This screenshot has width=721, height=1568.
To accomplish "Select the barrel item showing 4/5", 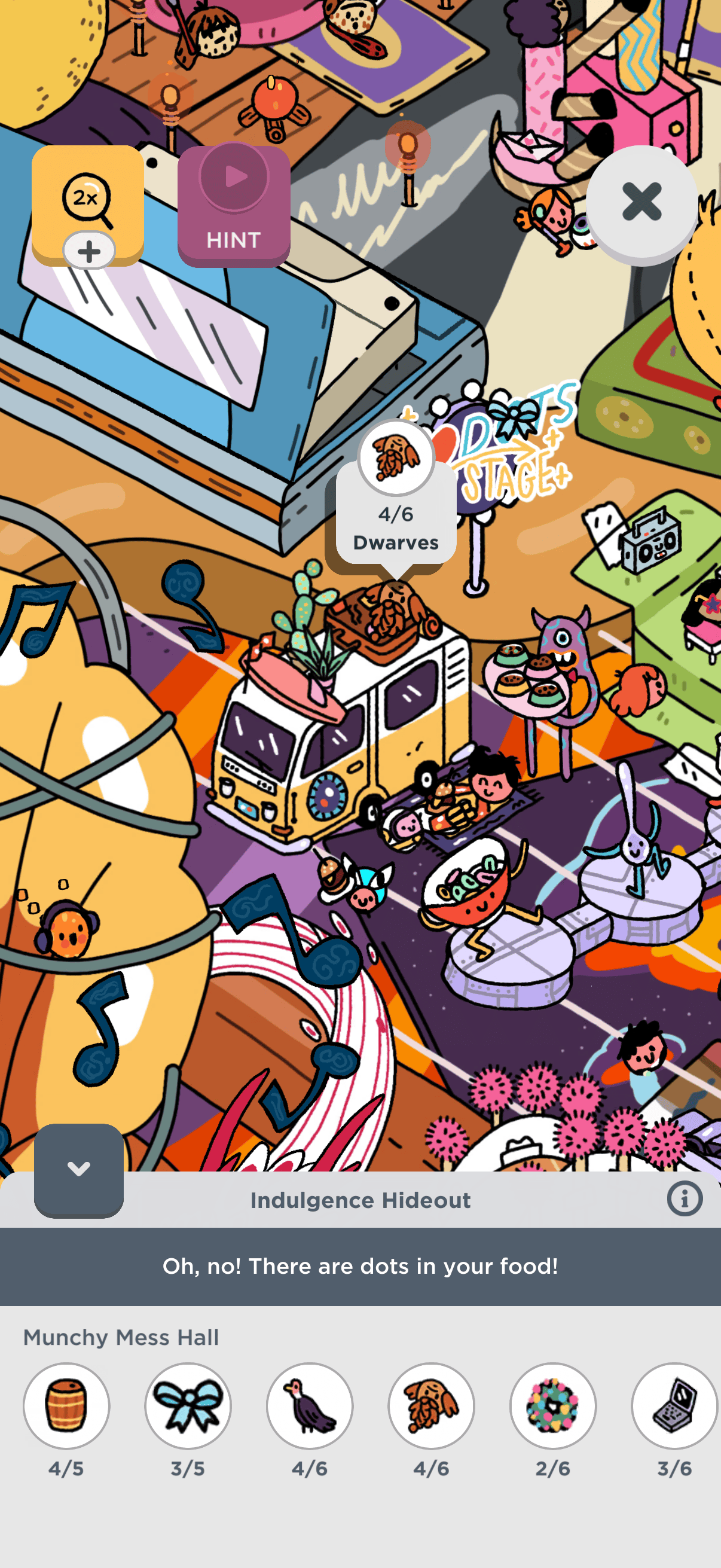I will coord(66,1405).
